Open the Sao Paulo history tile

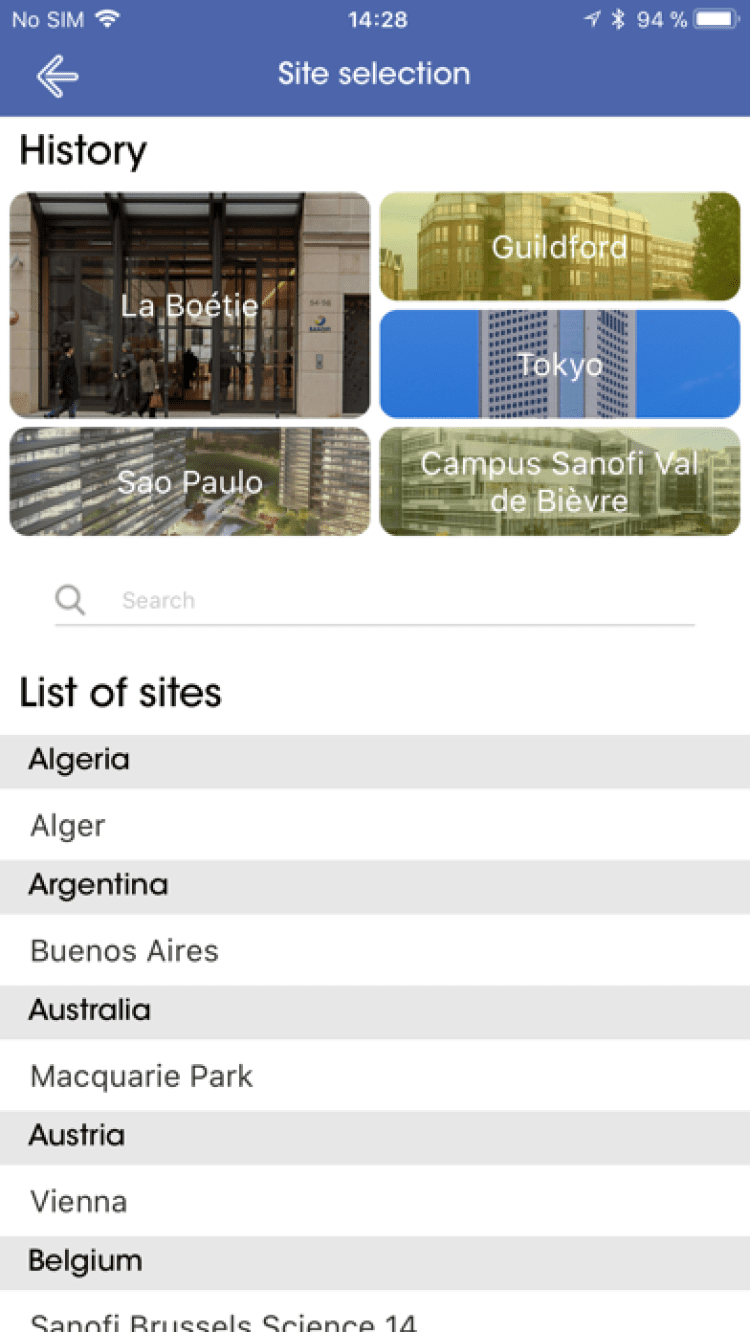coord(190,482)
